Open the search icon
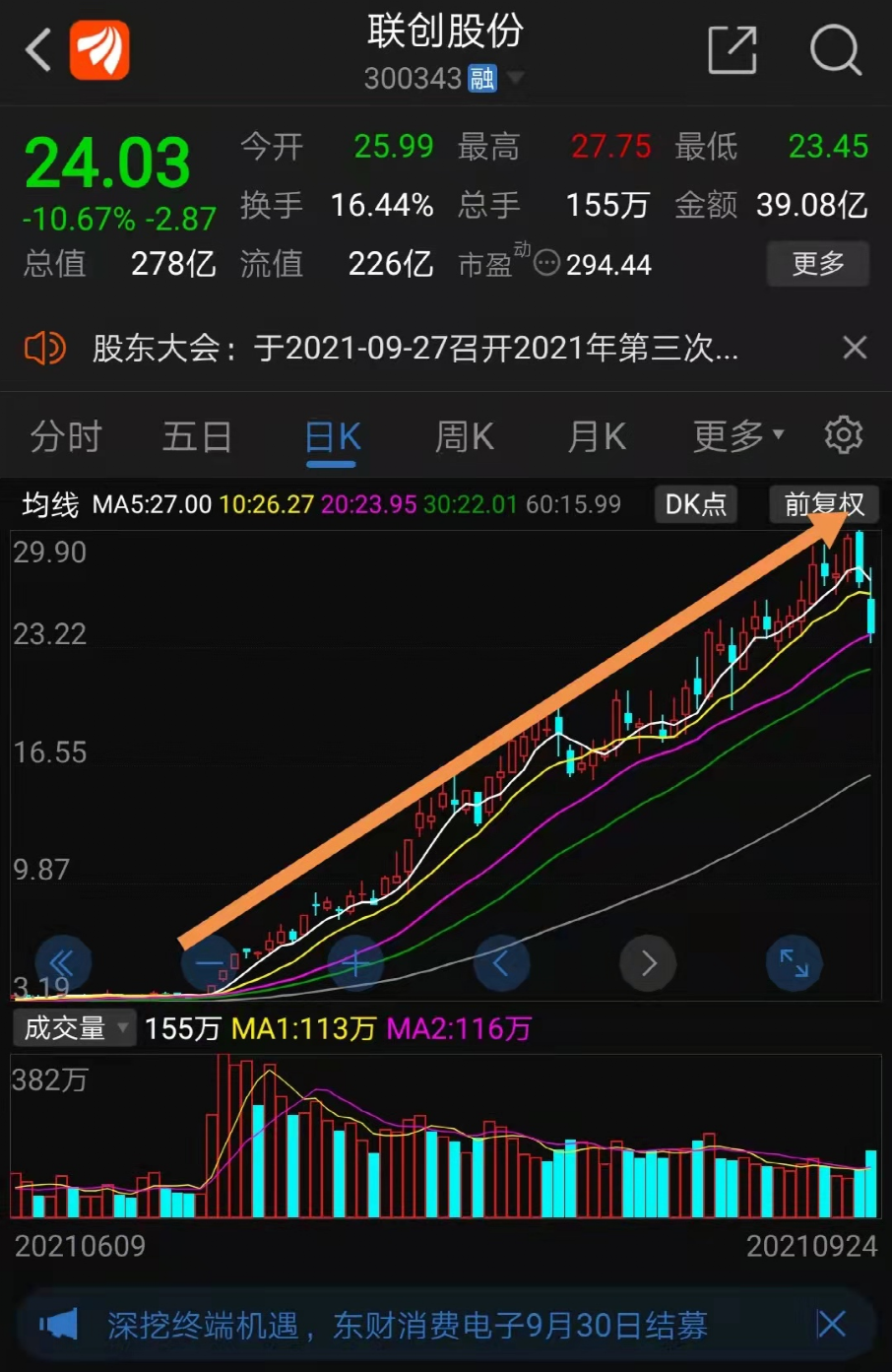 coord(835,49)
